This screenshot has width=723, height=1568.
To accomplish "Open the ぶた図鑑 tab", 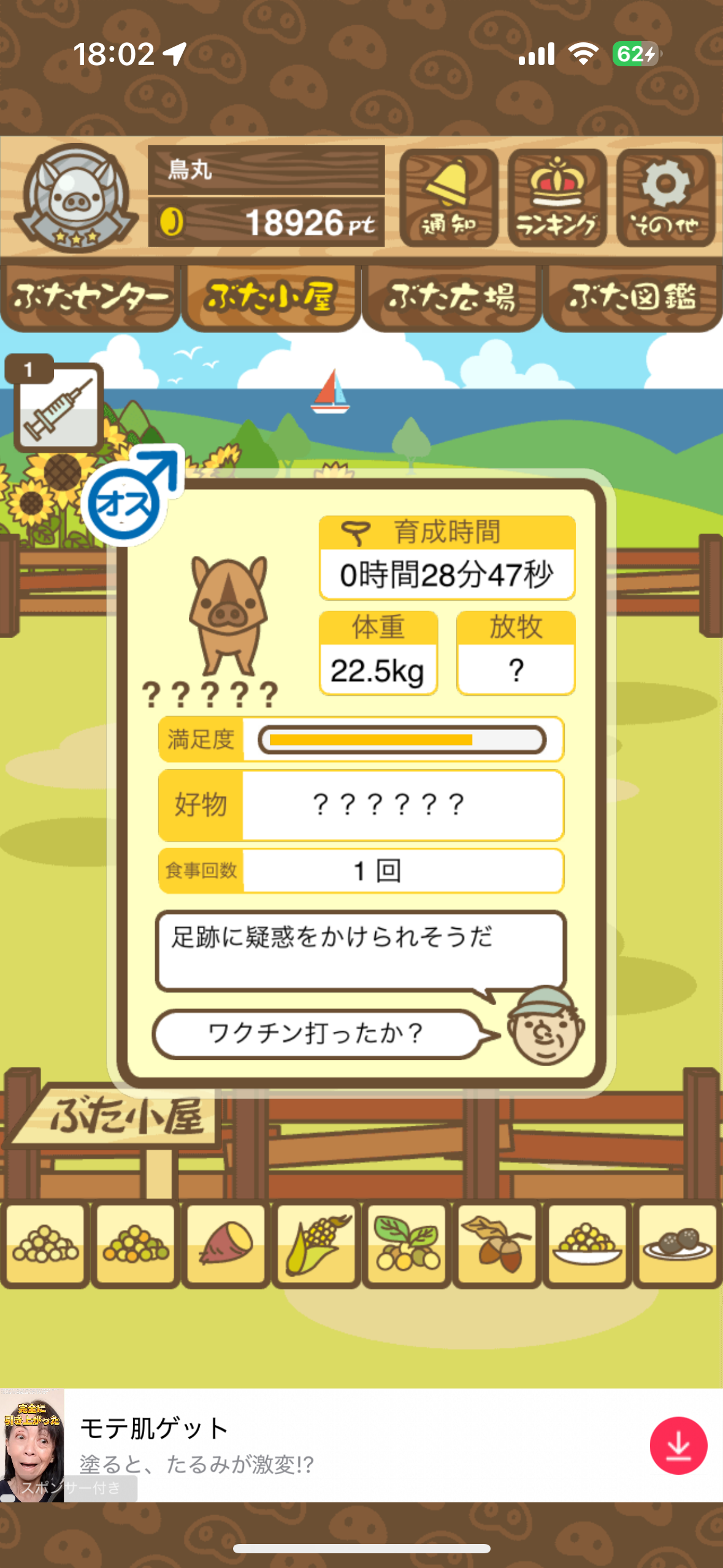I will pyautogui.click(x=632, y=298).
